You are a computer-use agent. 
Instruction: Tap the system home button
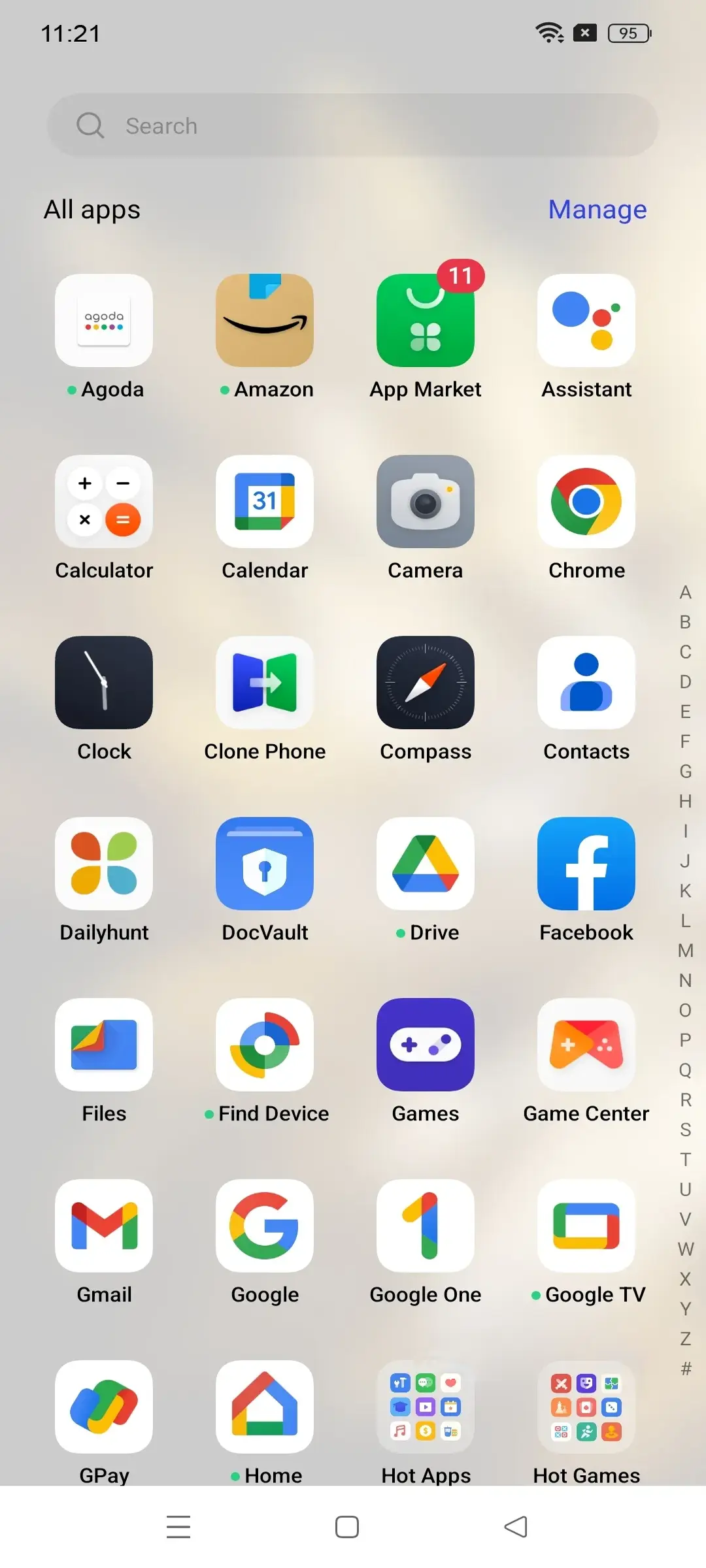[346, 1527]
